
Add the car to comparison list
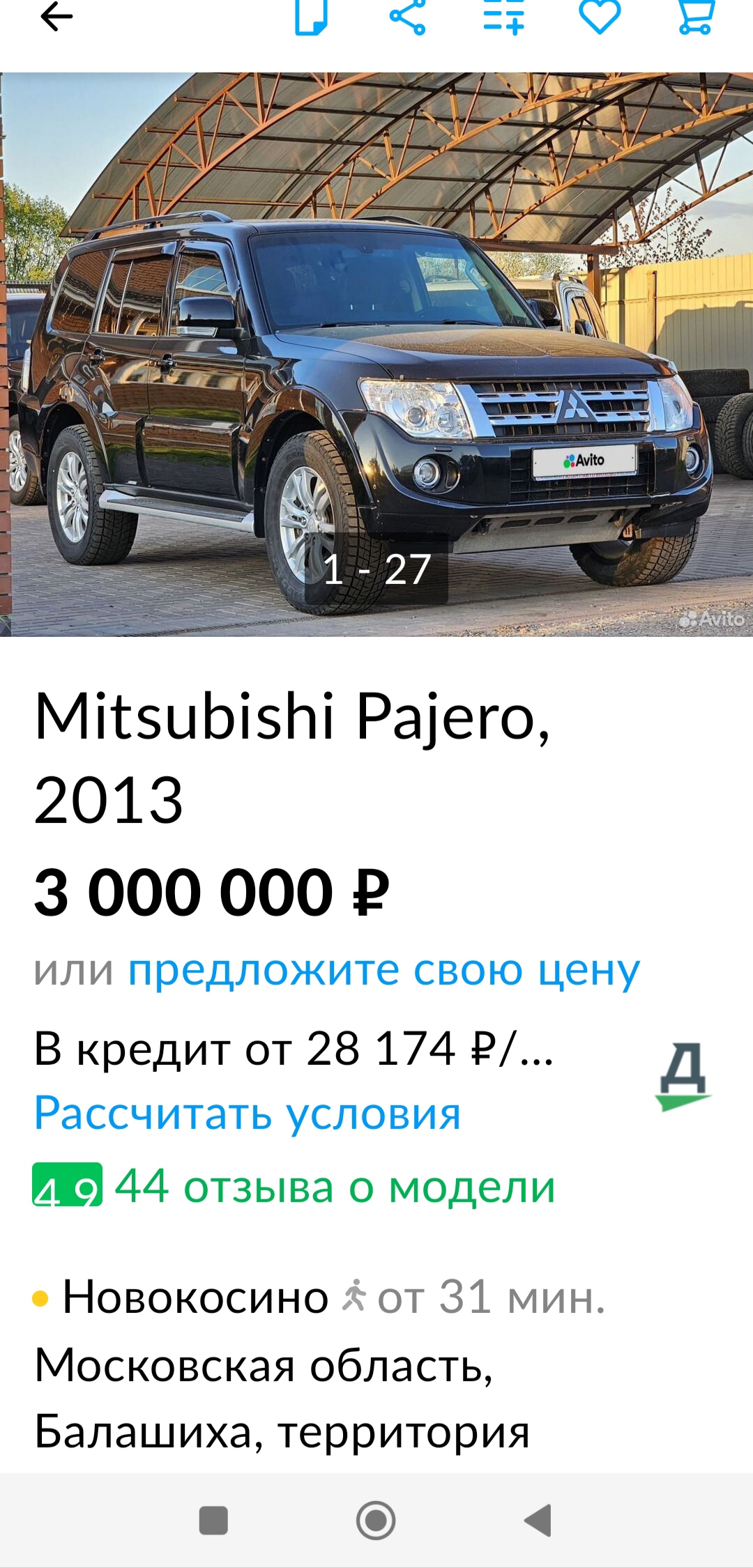tap(504, 17)
